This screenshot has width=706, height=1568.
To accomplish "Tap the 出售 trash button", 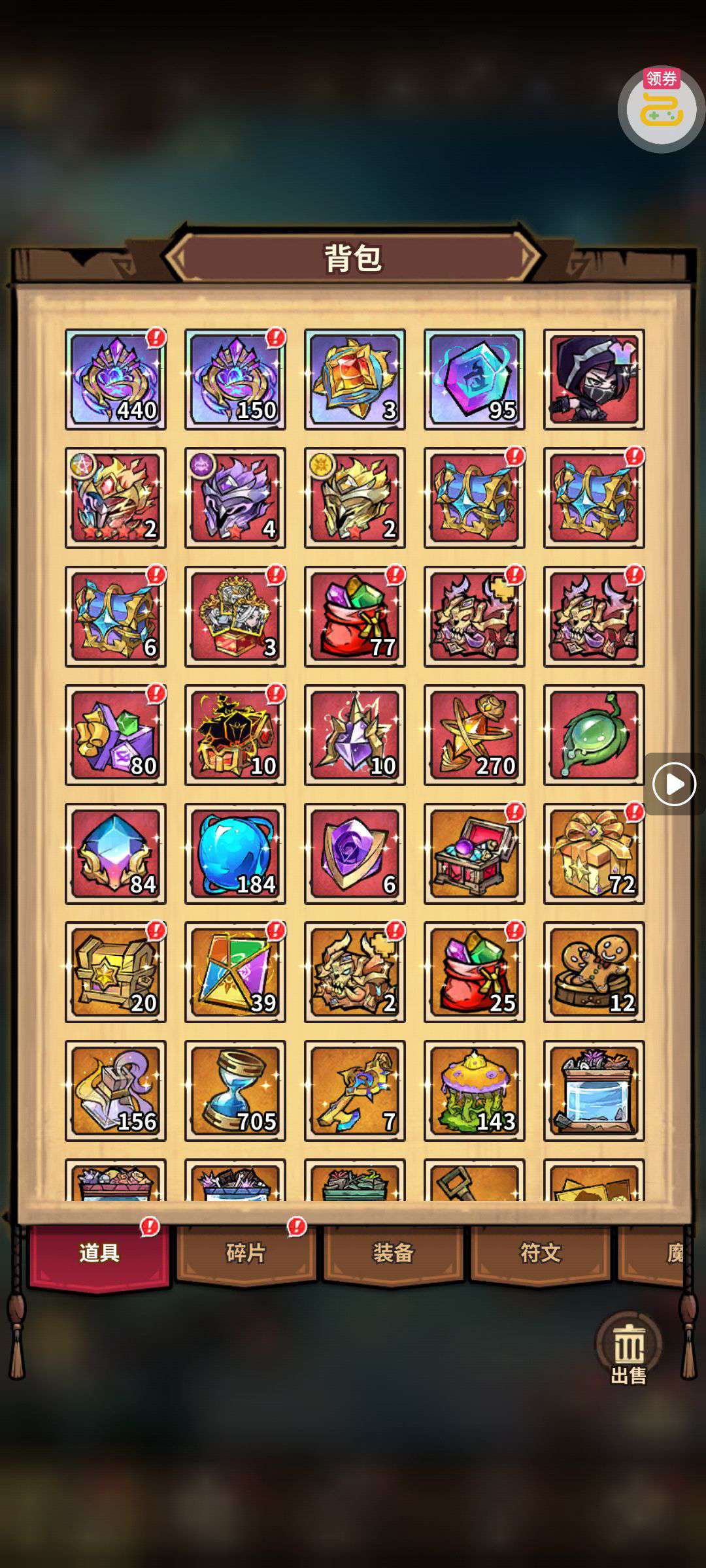I will 628,1350.
